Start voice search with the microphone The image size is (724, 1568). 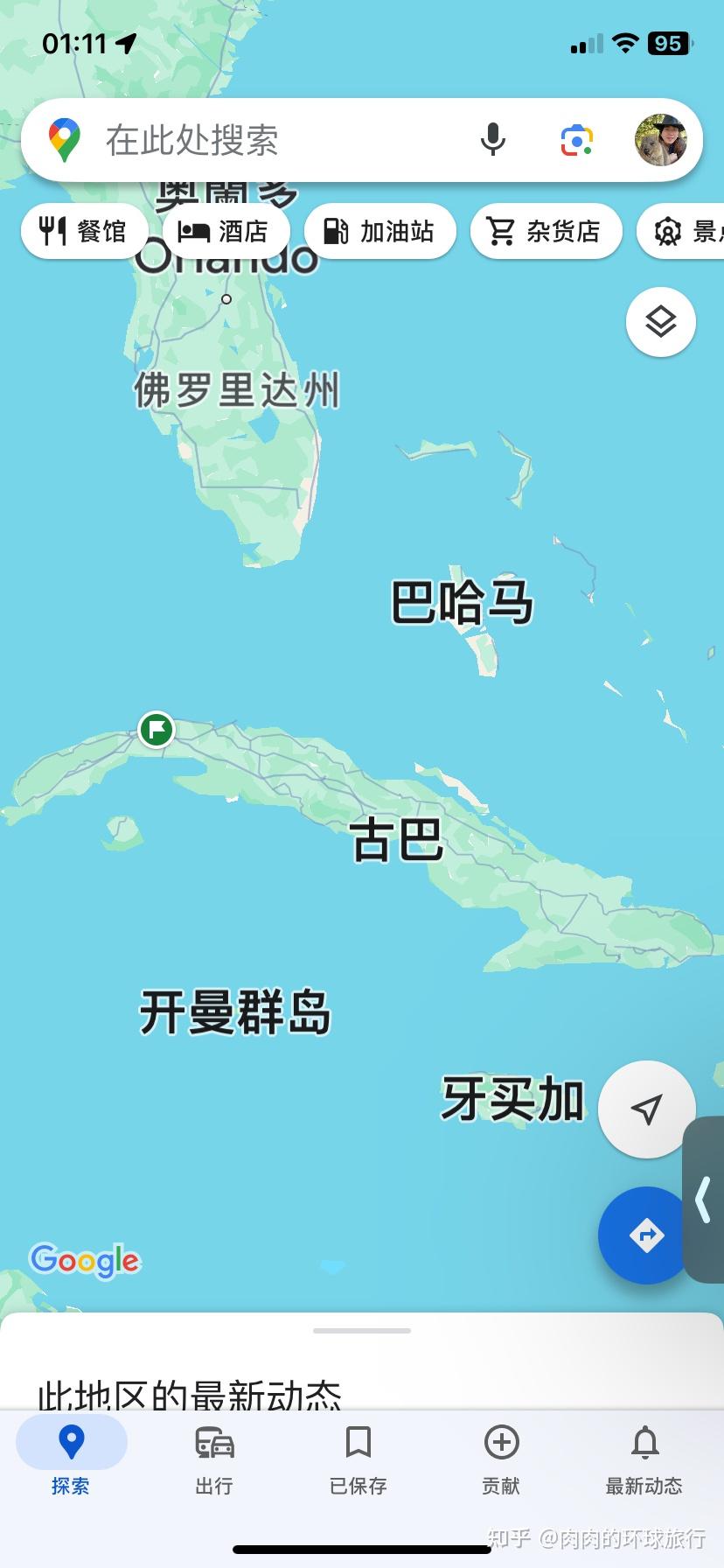493,140
